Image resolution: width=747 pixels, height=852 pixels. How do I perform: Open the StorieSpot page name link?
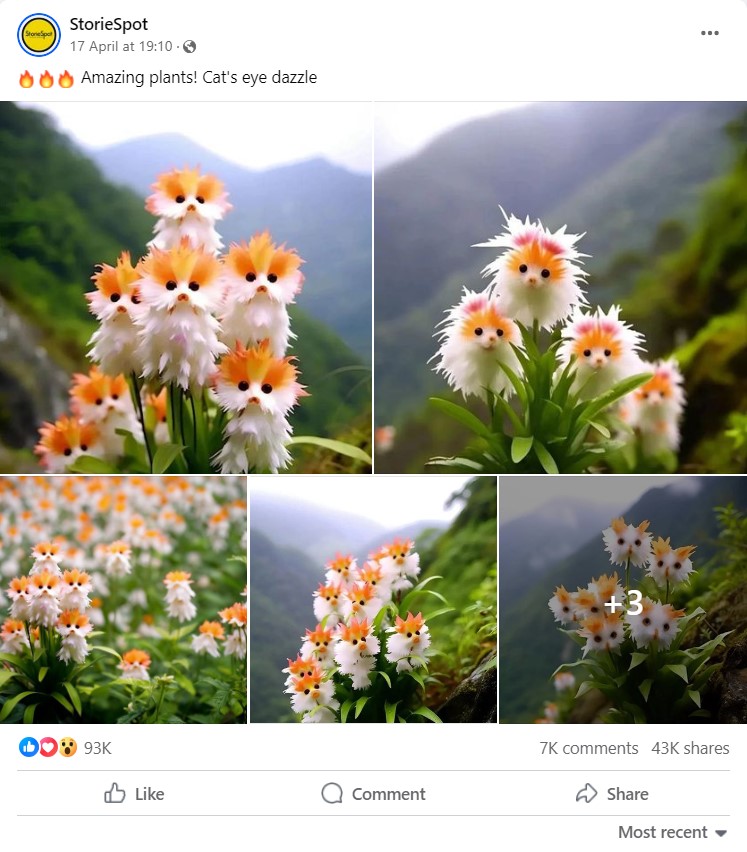tap(109, 24)
